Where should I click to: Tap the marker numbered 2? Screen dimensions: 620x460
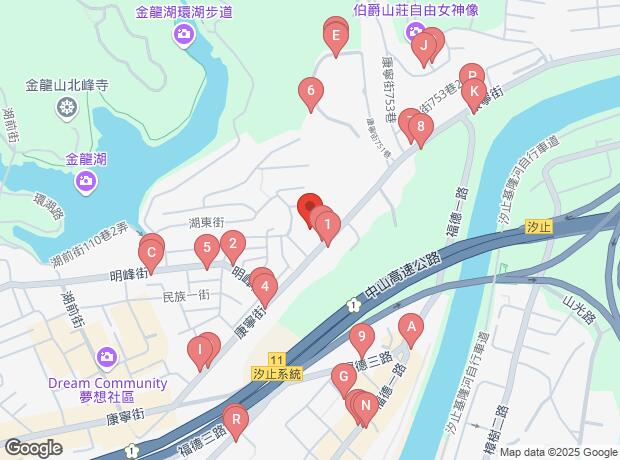(x=232, y=243)
